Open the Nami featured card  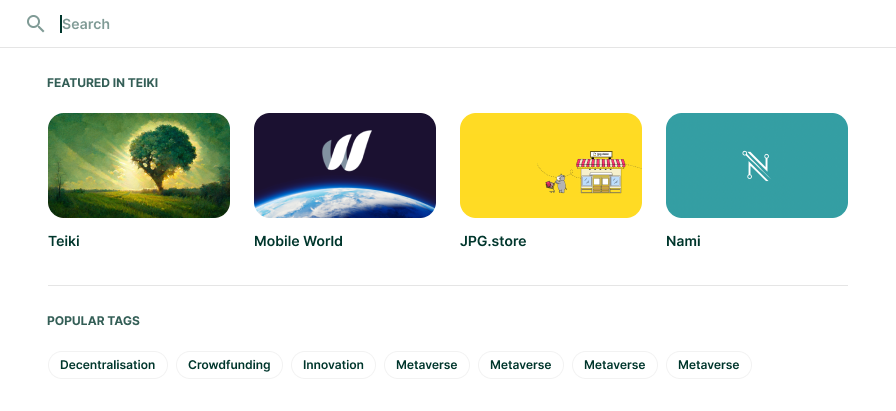[x=757, y=166]
